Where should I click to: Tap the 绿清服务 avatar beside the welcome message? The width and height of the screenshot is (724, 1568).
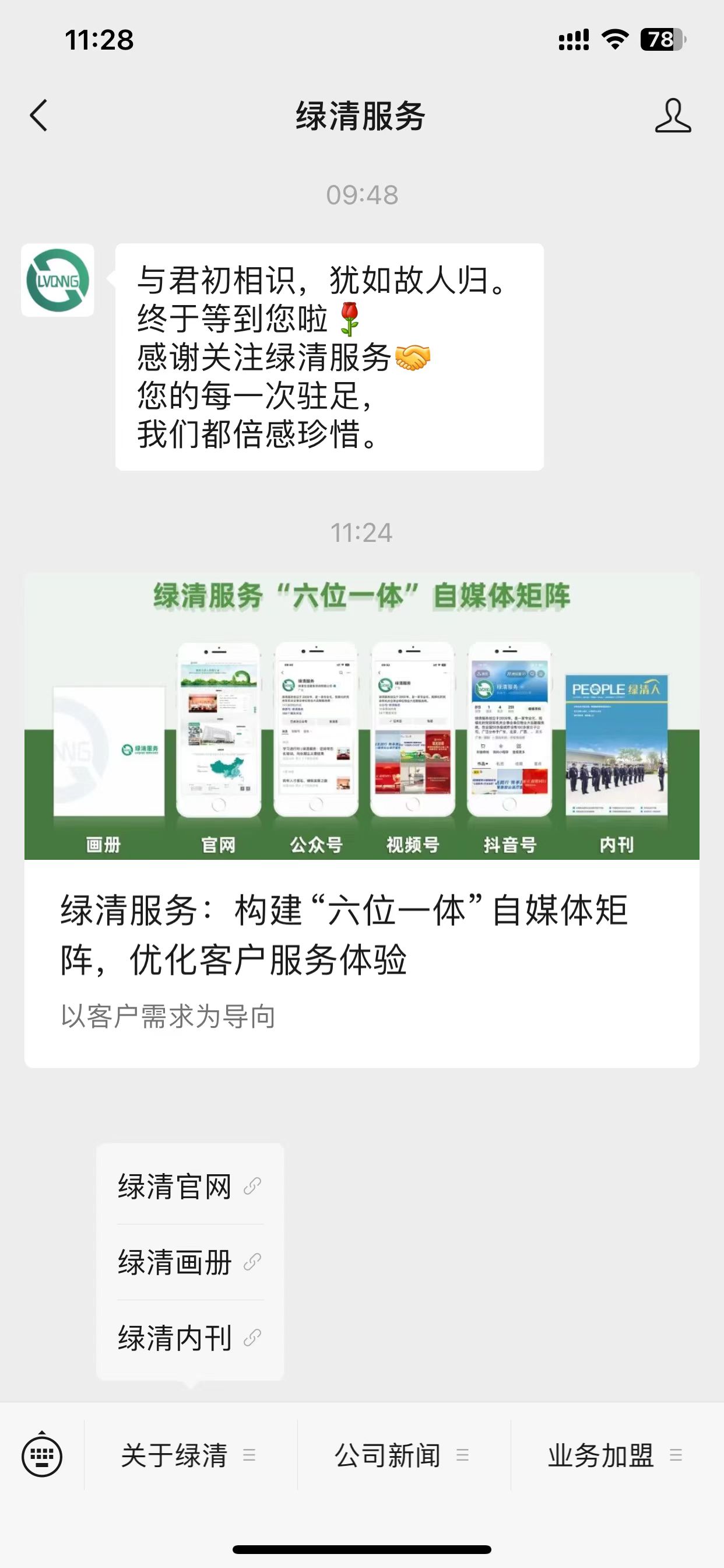[x=58, y=281]
